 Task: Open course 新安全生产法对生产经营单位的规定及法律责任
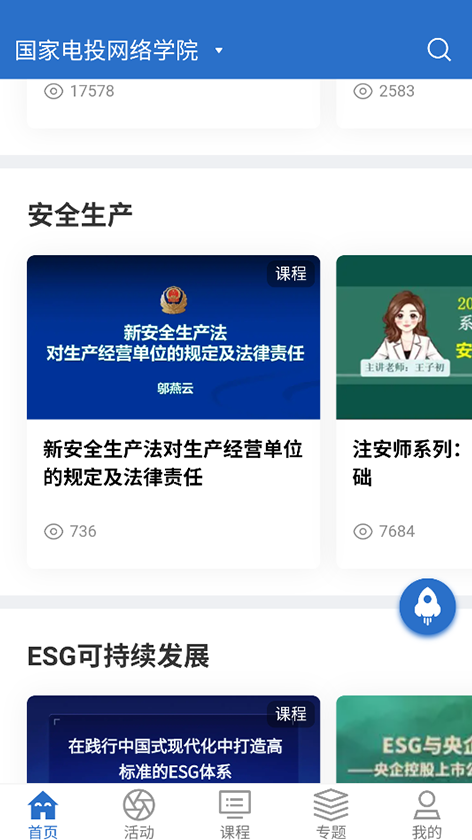point(174,411)
